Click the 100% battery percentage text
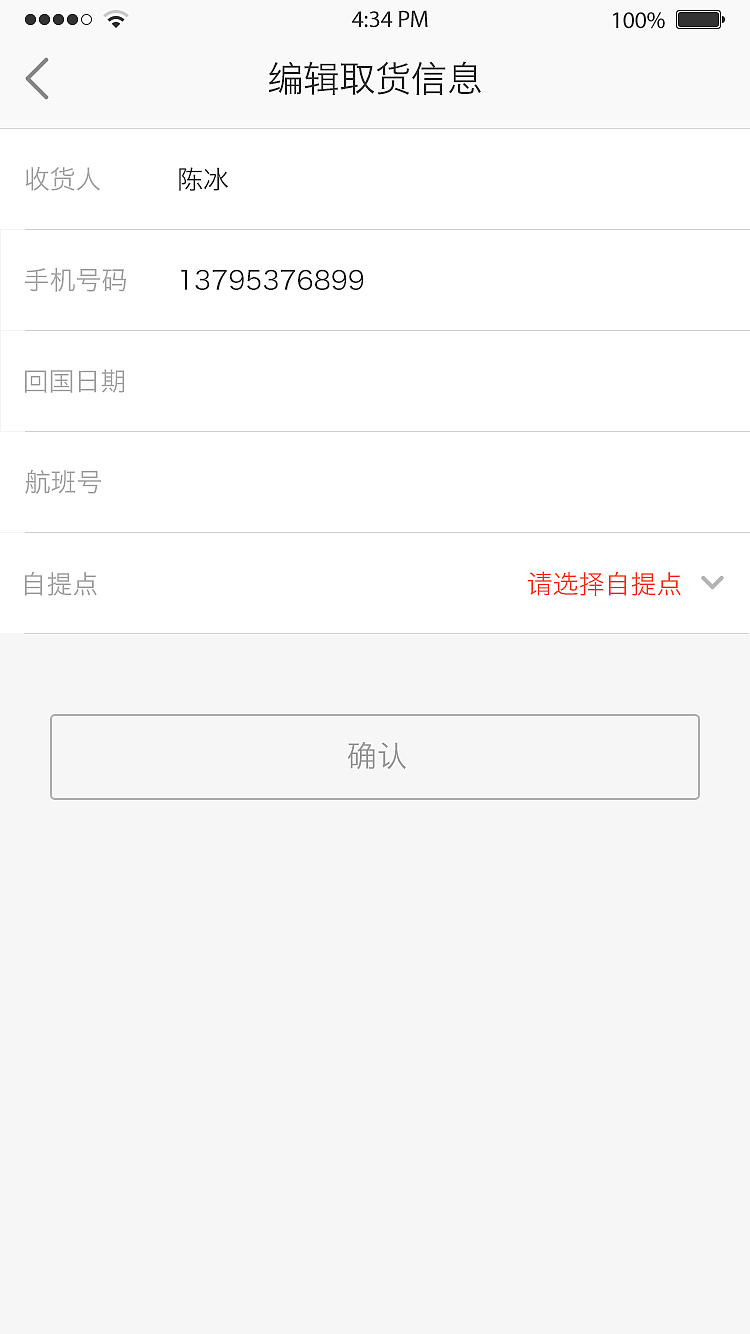 coord(637,19)
